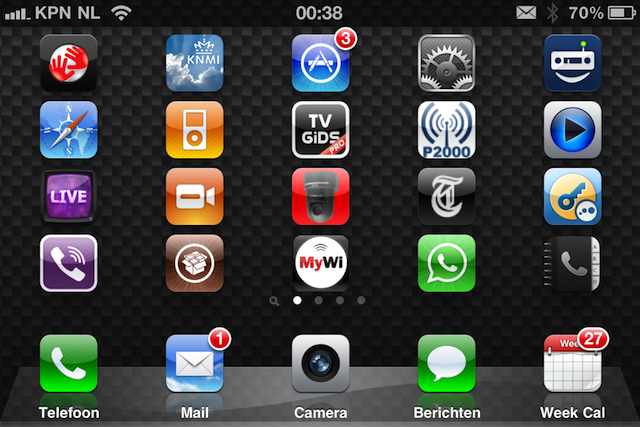Open Safari browser
This screenshot has height=427, width=640.
[x=69, y=130]
